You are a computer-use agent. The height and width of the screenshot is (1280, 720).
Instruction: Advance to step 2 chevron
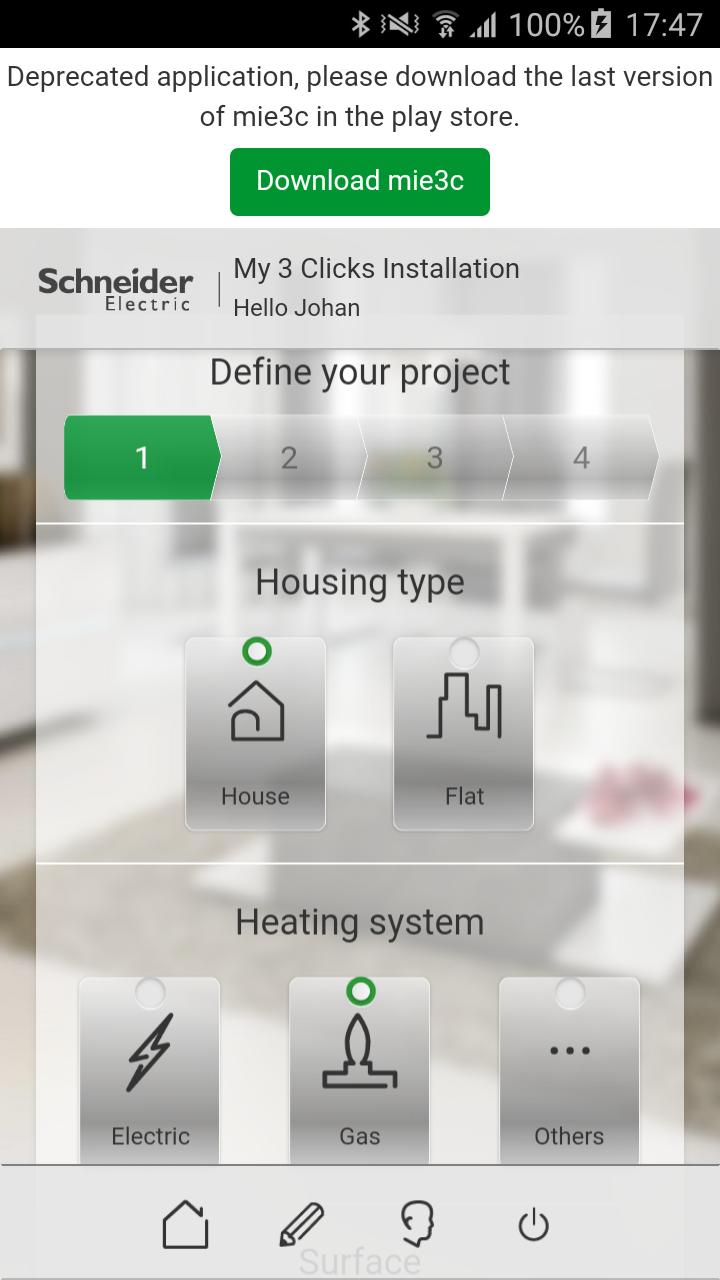coord(288,458)
